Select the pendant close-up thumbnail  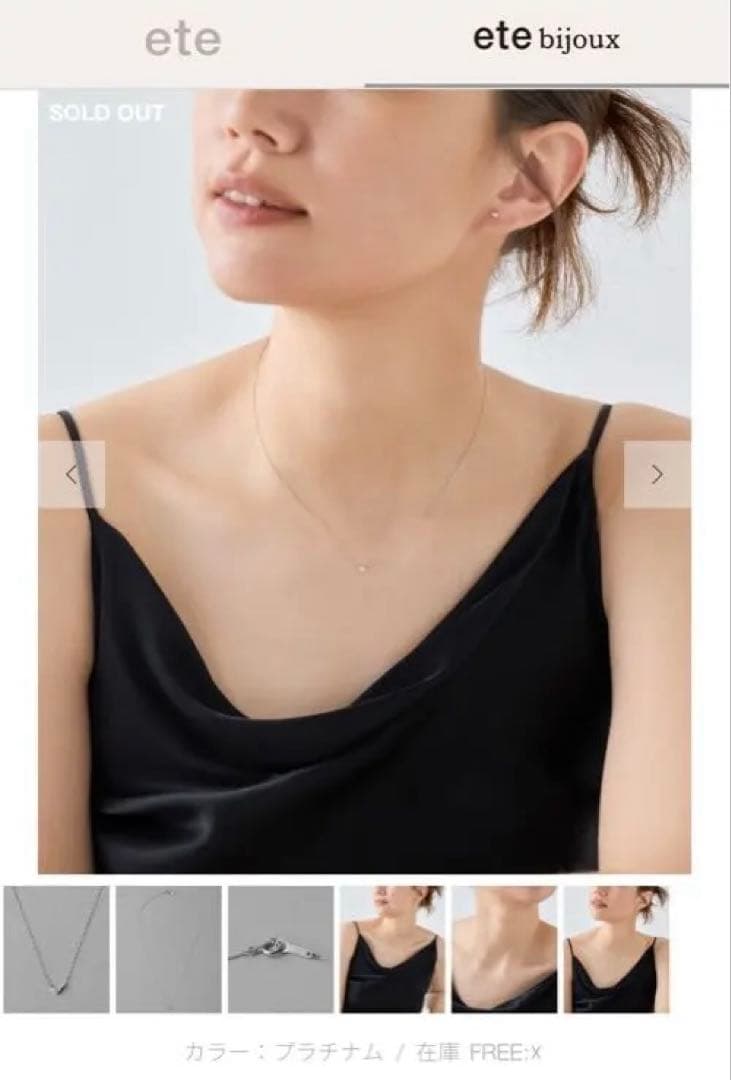tap(57, 949)
